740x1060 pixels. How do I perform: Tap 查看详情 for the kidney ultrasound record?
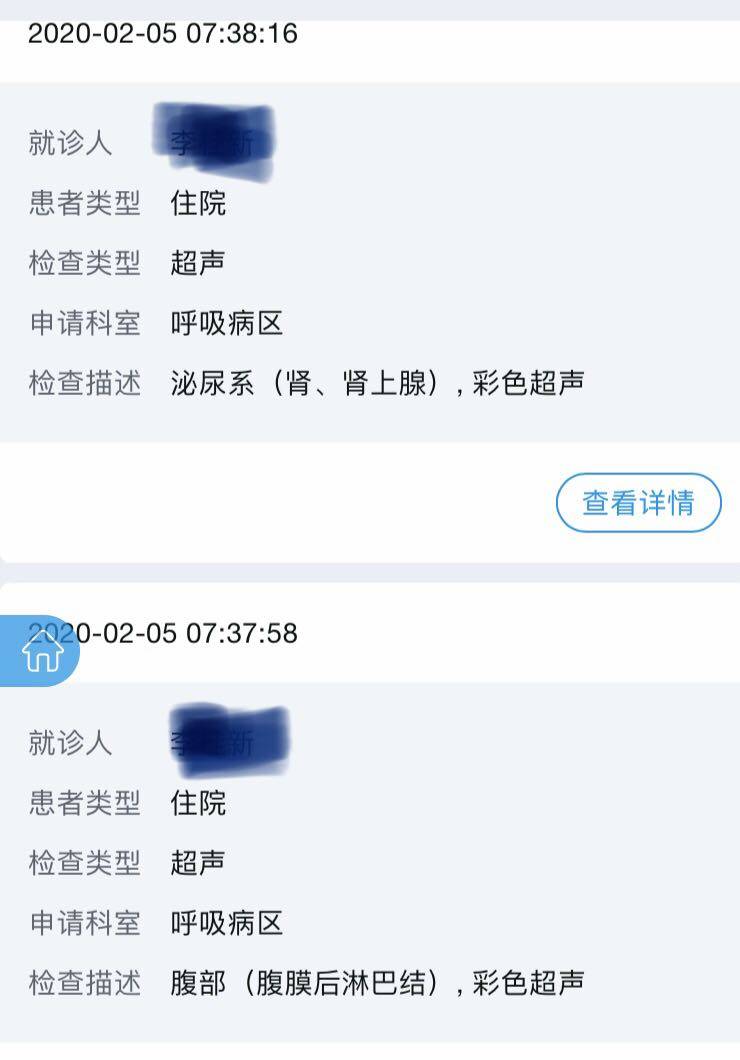638,503
